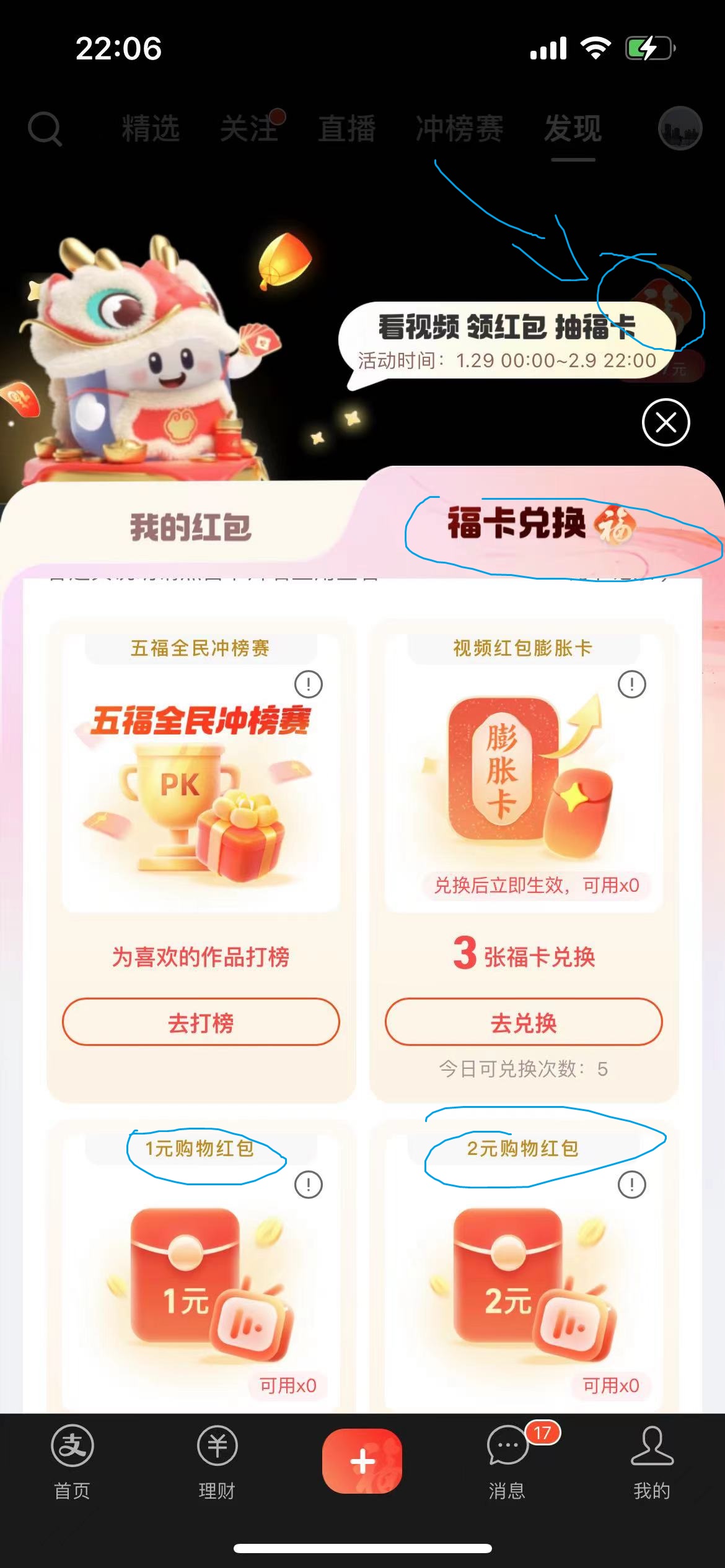Tap the red plus button

pos(362,1461)
